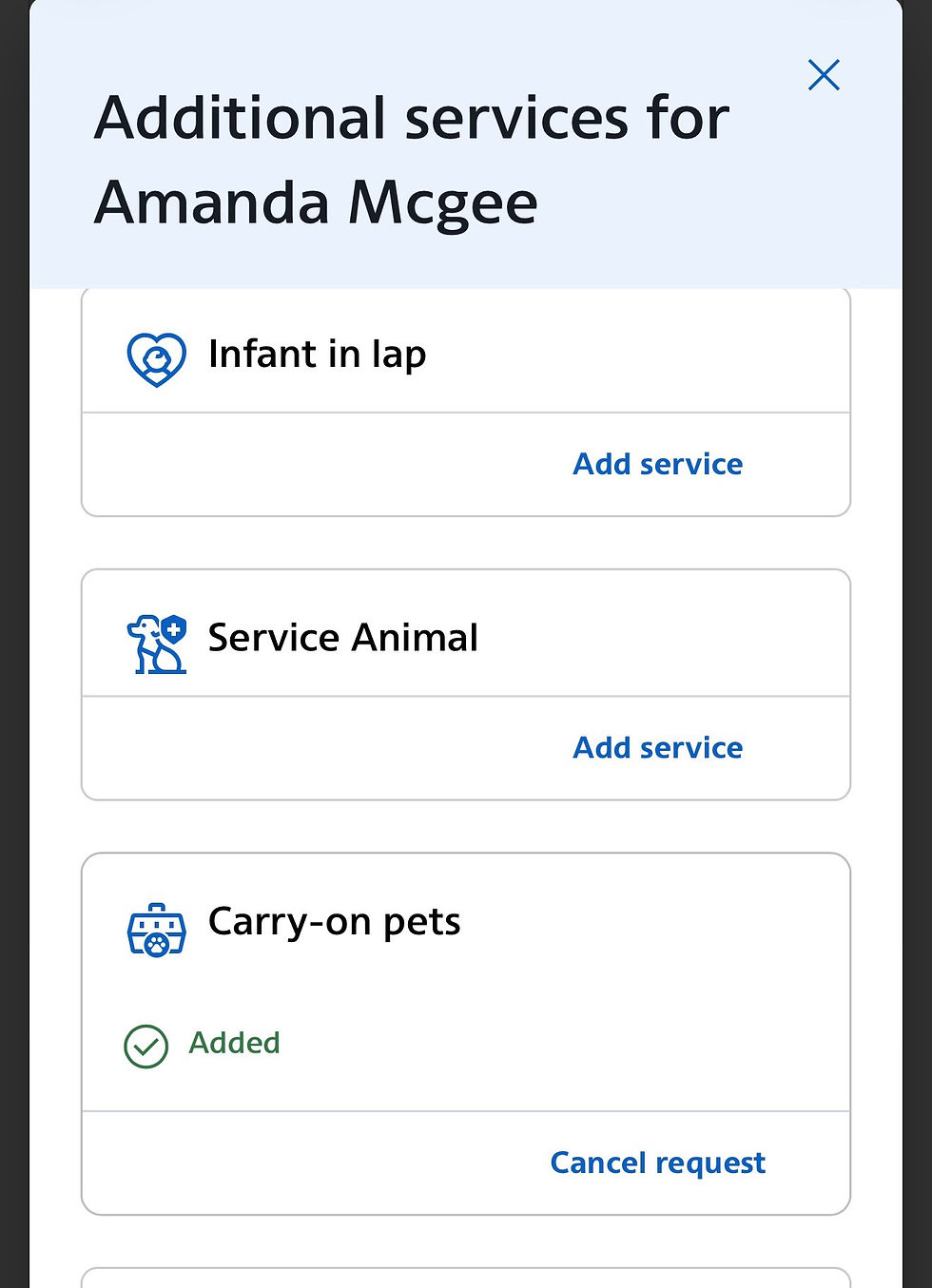Click the medical cross badge on the Service Animal icon
Viewport: 932px width, 1288px height.
(174, 627)
